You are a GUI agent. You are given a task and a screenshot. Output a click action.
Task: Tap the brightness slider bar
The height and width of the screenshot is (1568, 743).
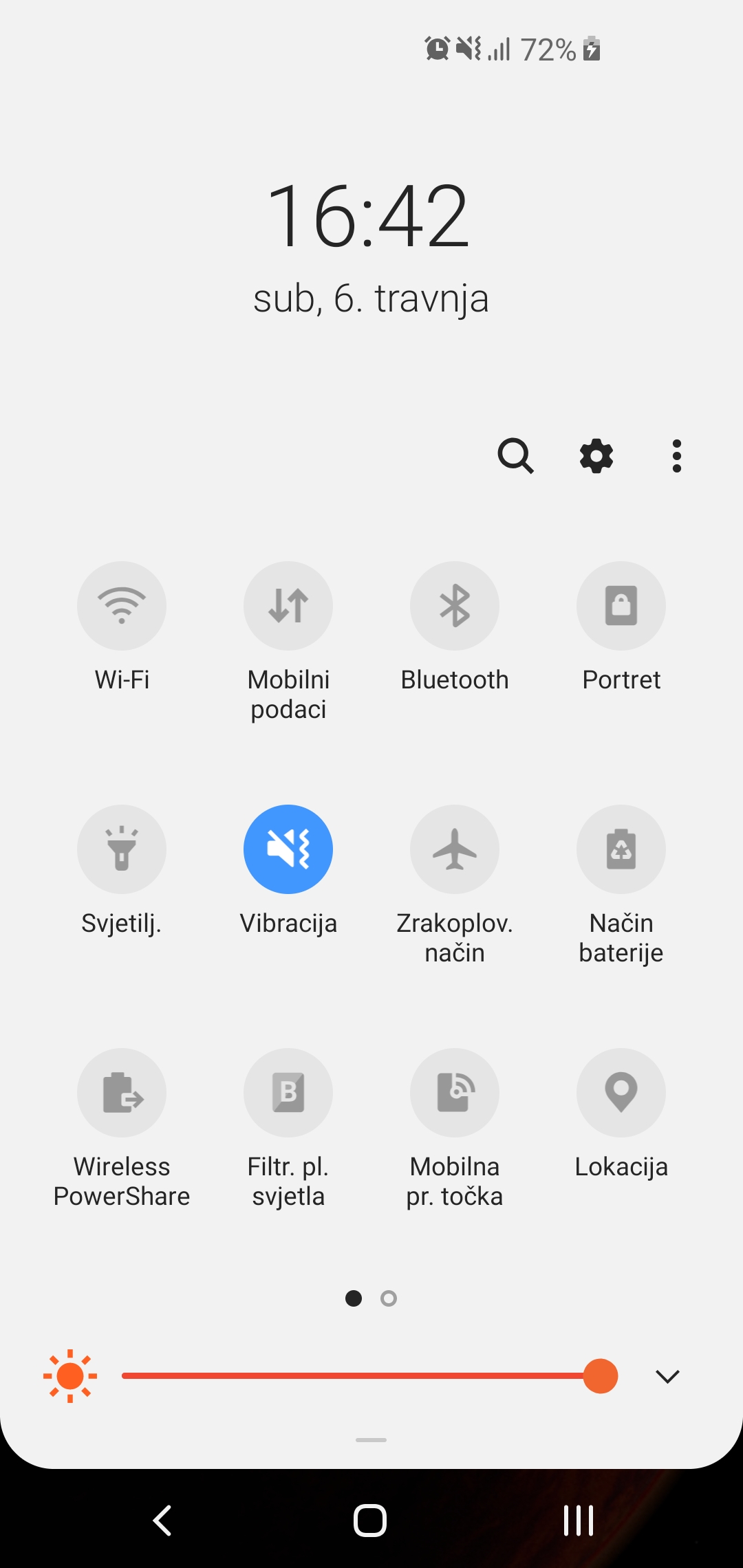pyautogui.click(x=358, y=1375)
